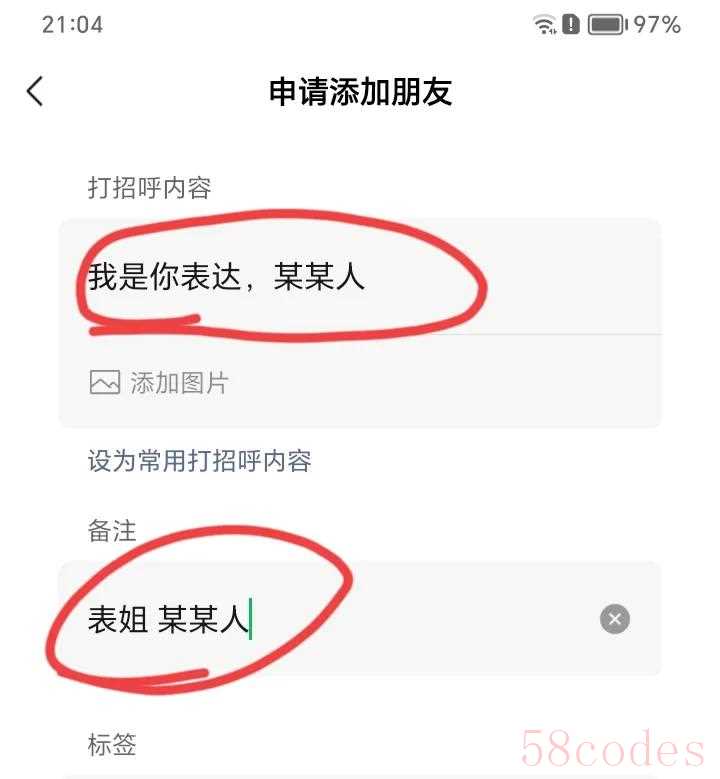Tap 添加图片 to attach a picture

click(x=160, y=383)
